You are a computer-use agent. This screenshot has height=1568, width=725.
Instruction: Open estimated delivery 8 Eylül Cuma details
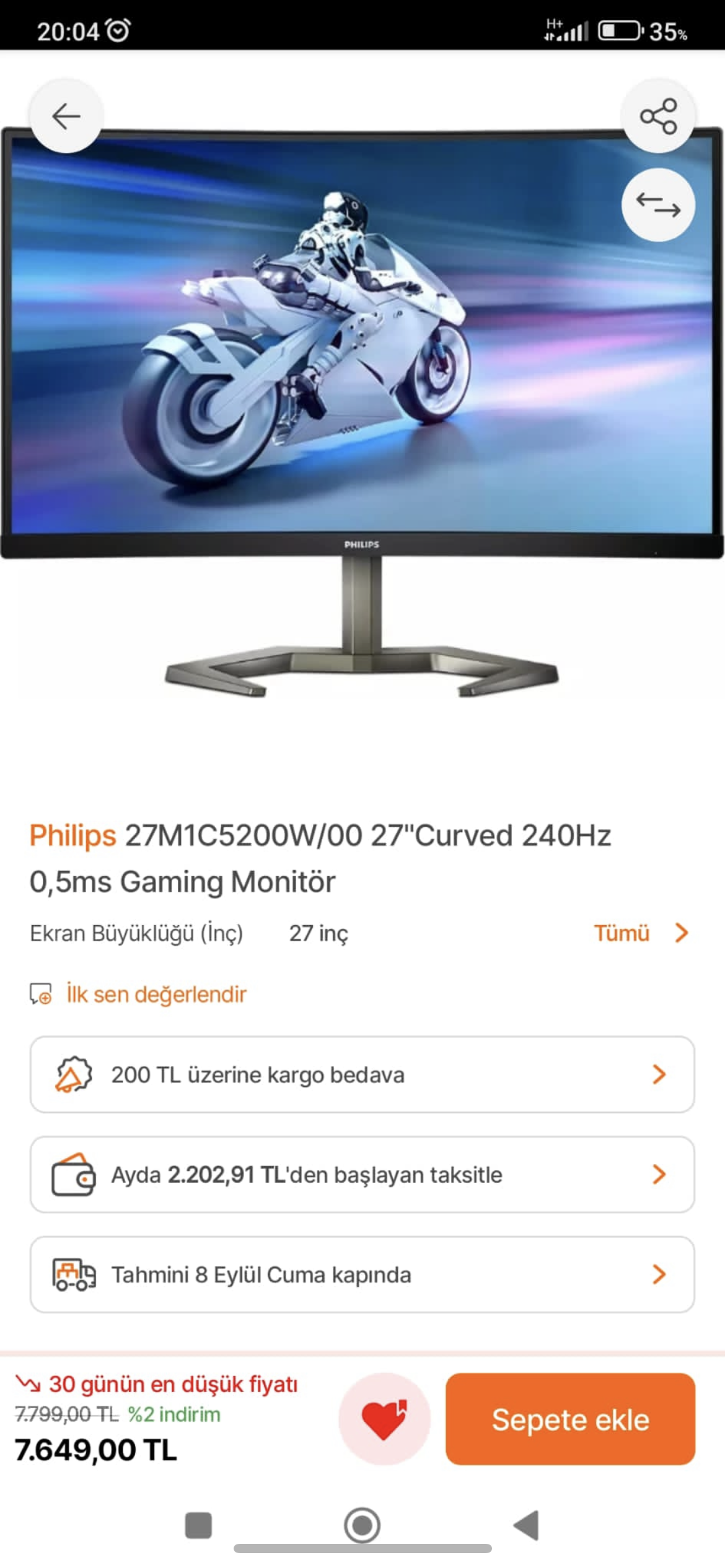[362, 1274]
